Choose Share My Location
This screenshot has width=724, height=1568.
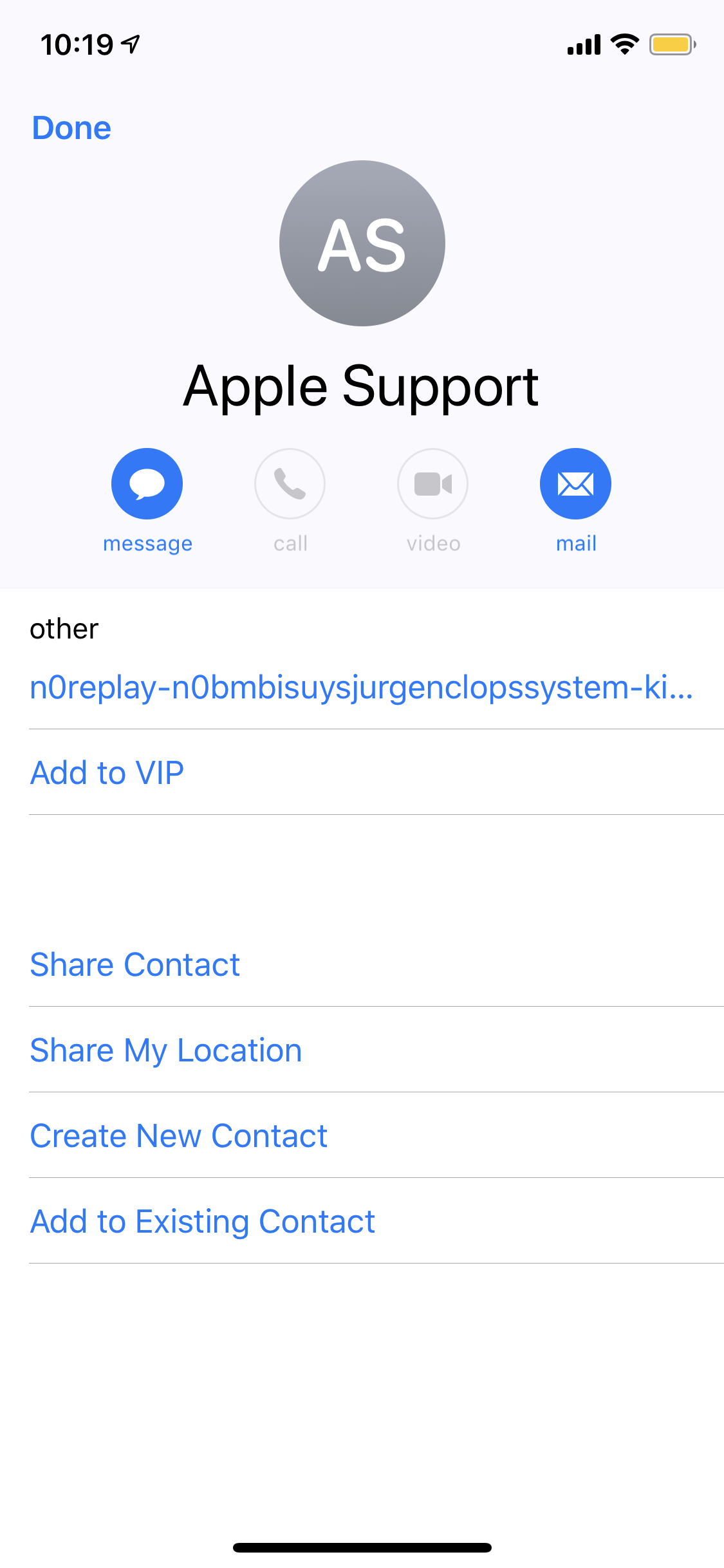[166, 1050]
